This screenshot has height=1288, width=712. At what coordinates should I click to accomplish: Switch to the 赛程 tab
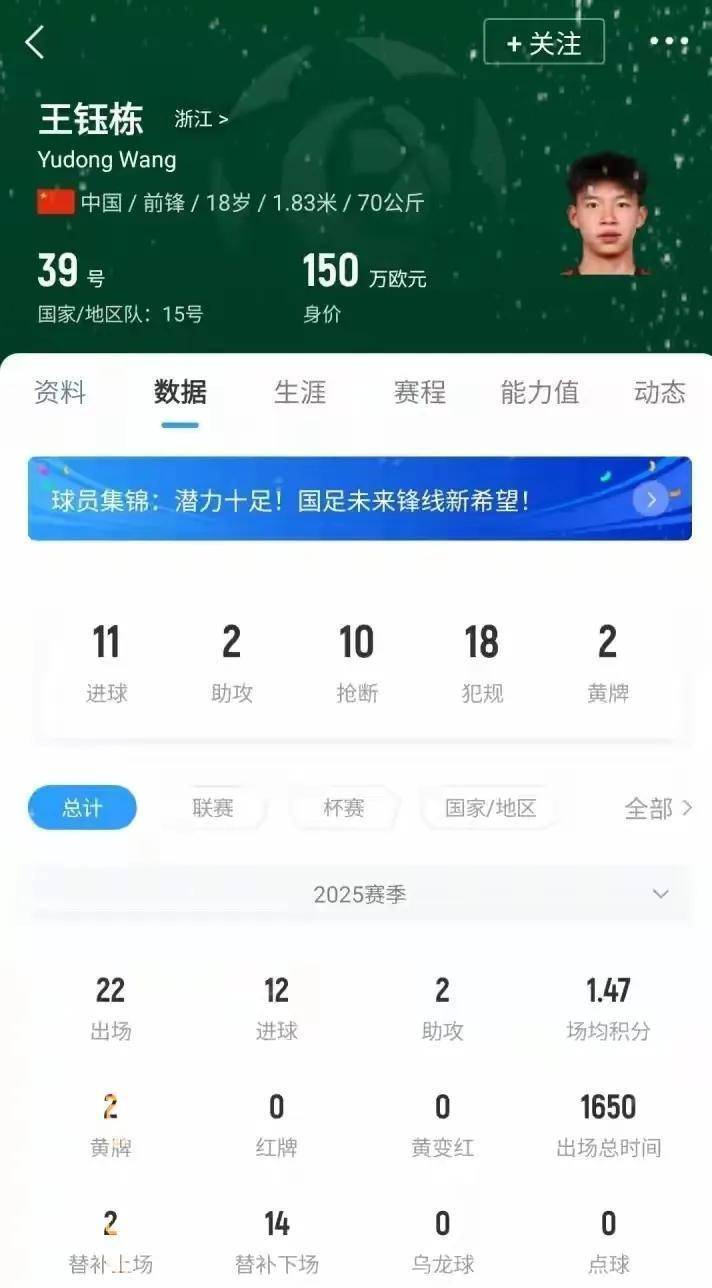tap(420, 392)
